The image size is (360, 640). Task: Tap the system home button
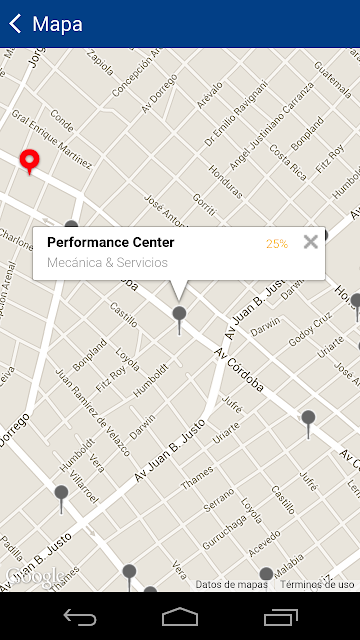(180, 616)
